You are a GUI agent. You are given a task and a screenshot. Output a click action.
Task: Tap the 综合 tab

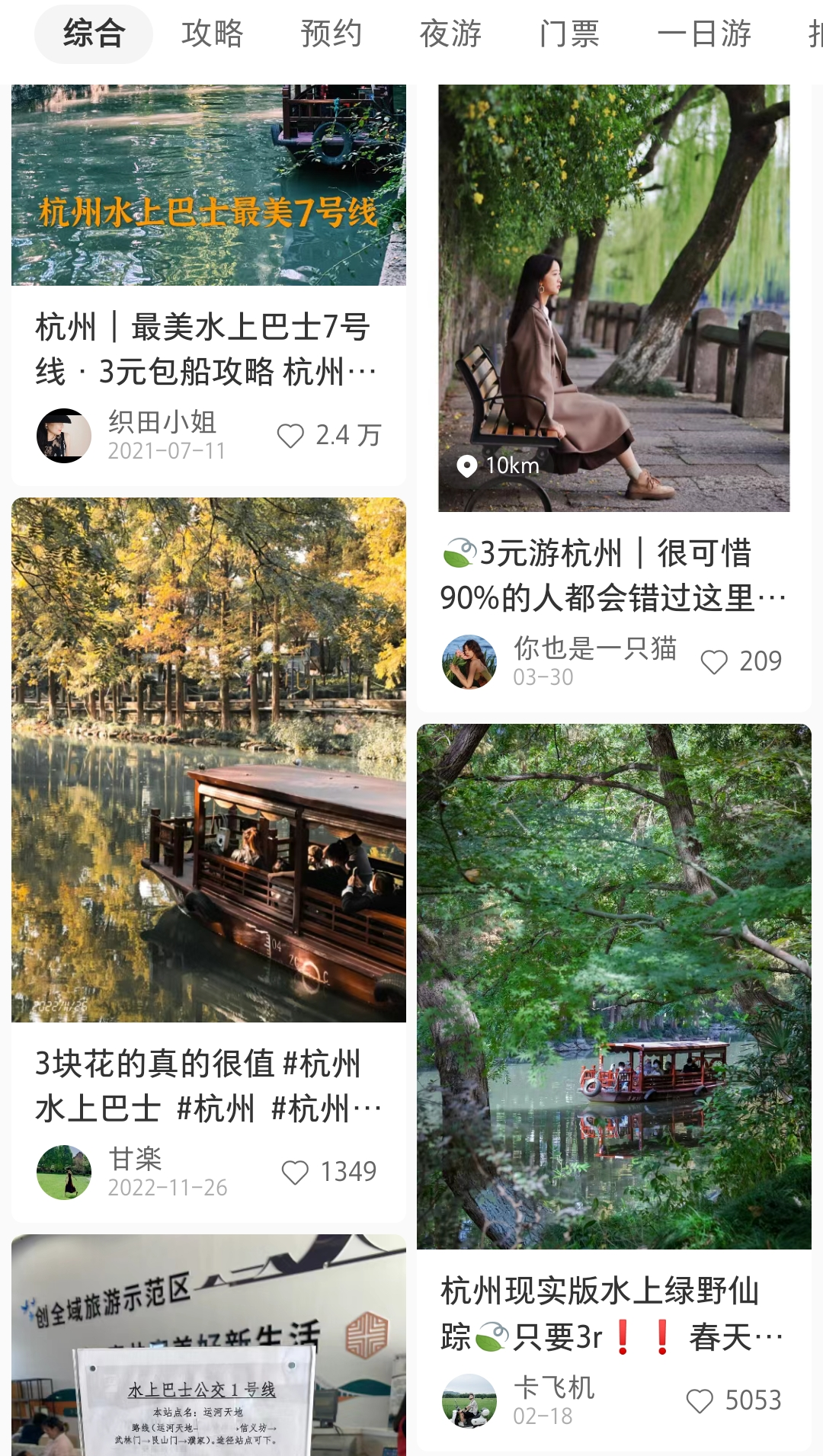[x=94, y=34]
